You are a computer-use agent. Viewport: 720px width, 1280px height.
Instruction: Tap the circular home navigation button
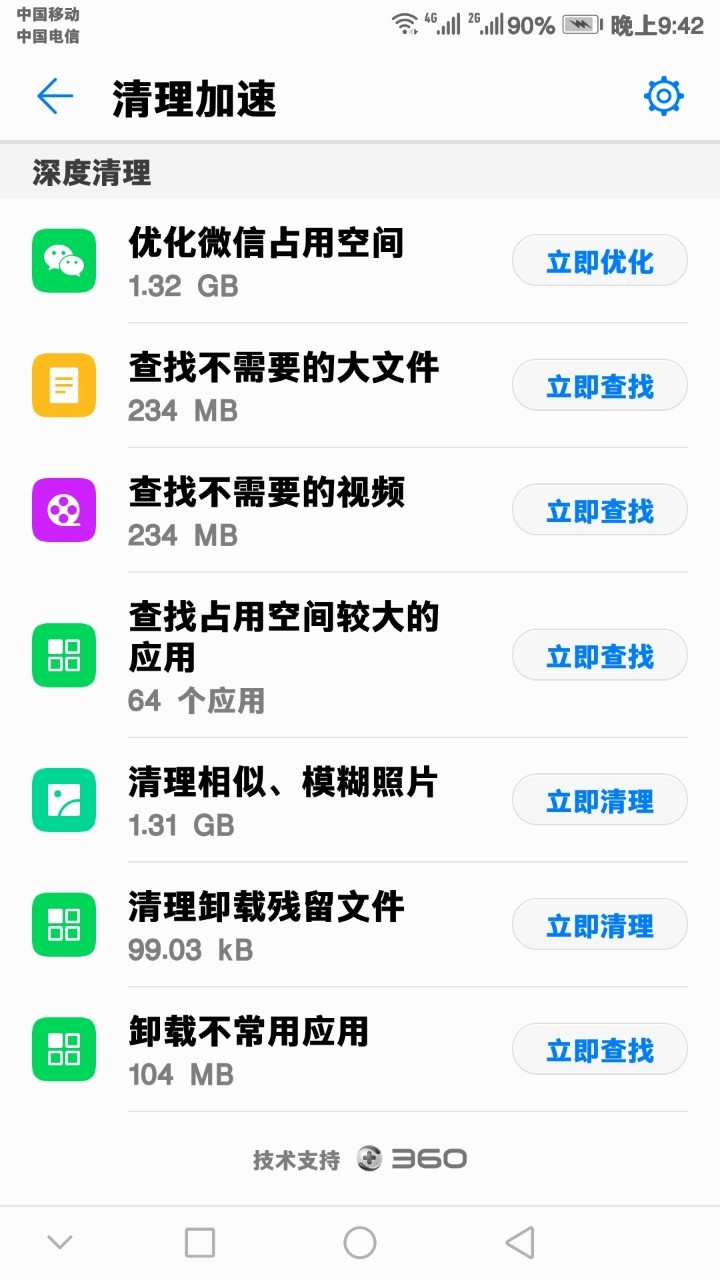coord(360,1242)
